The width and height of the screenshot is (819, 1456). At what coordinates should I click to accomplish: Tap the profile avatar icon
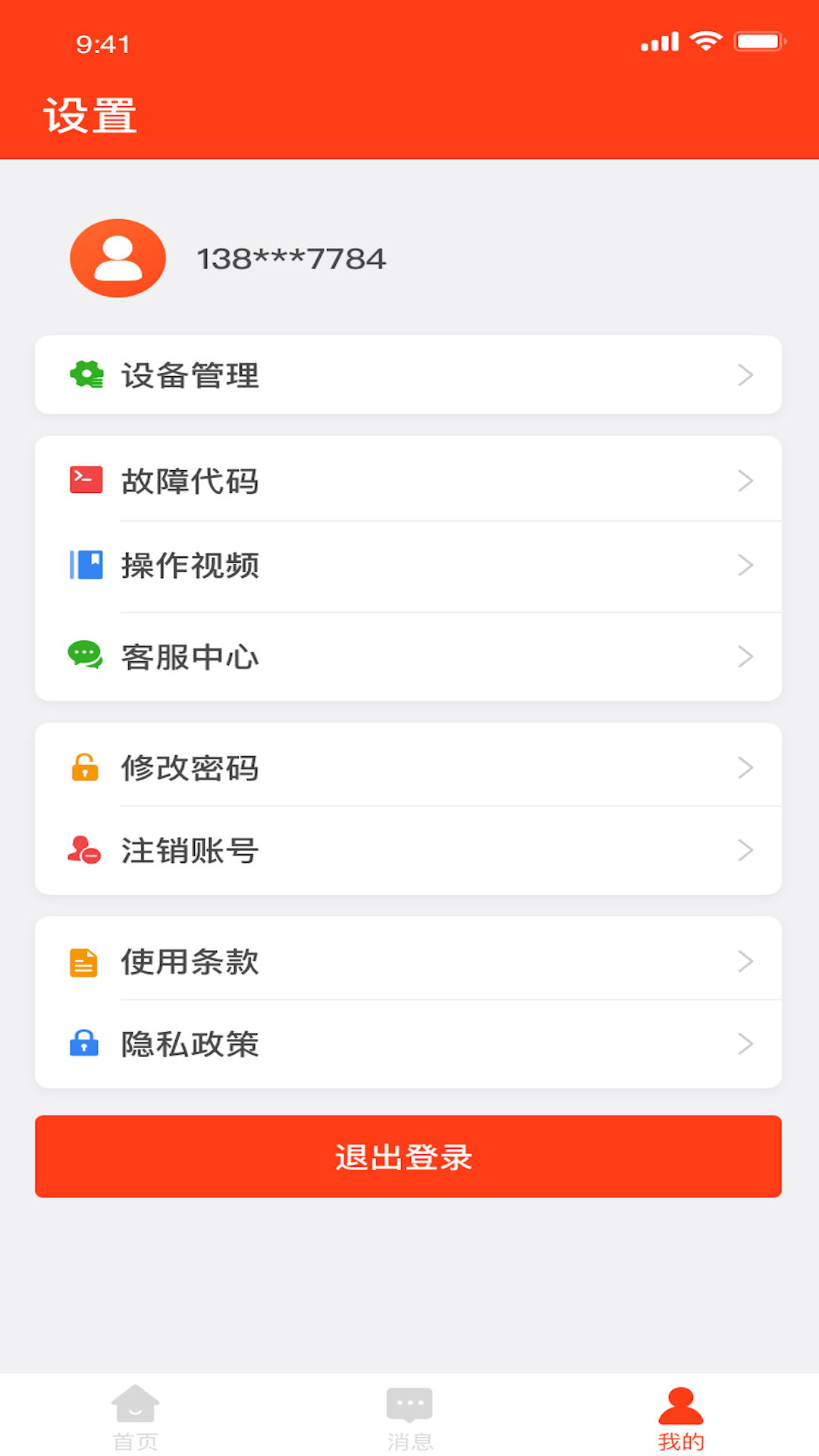[x=118, y=257]
